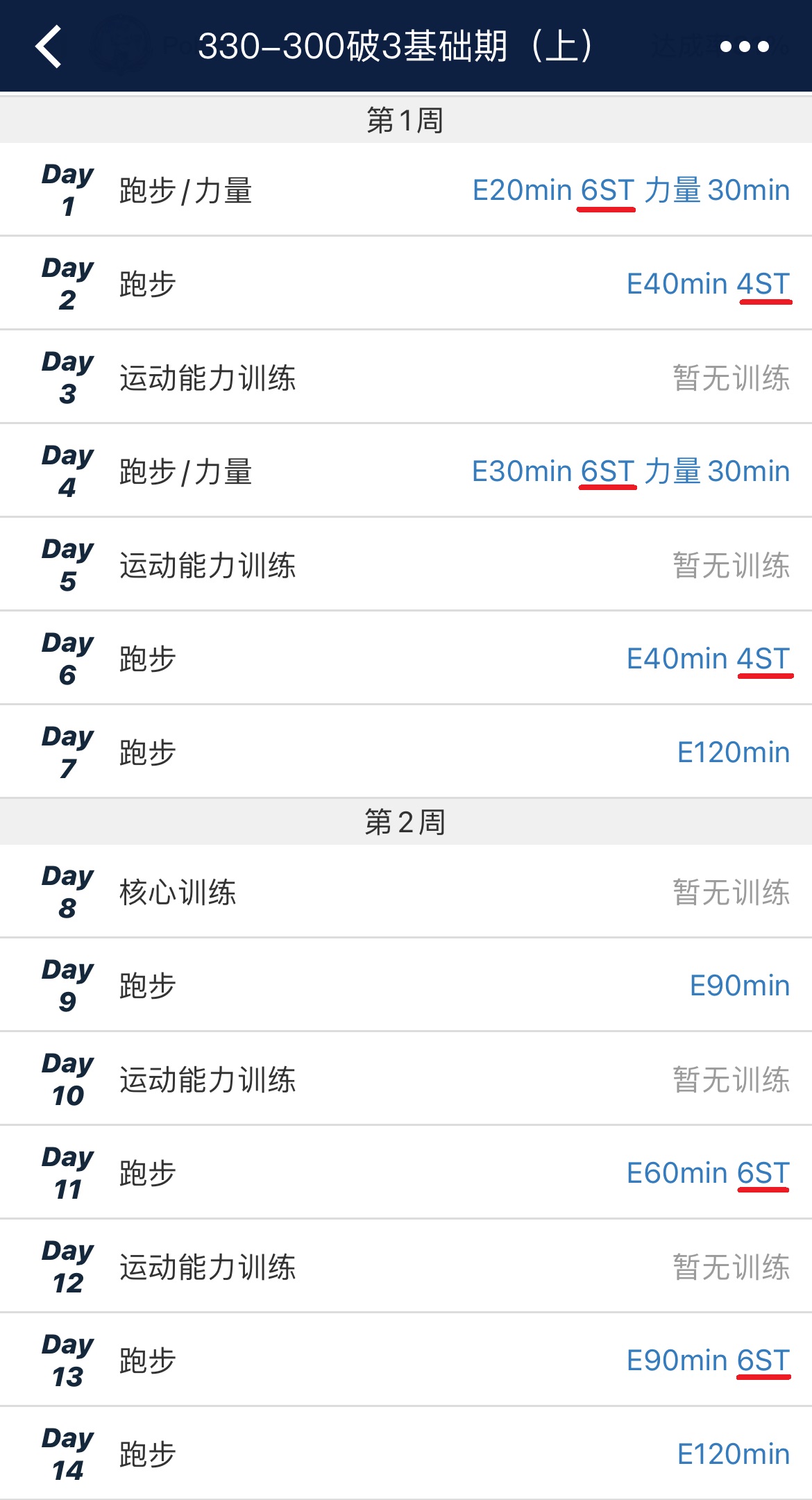Open Day 8 核心训练 row
The width and height of the screenshot is (812, 1500).
tap(406, 891)
